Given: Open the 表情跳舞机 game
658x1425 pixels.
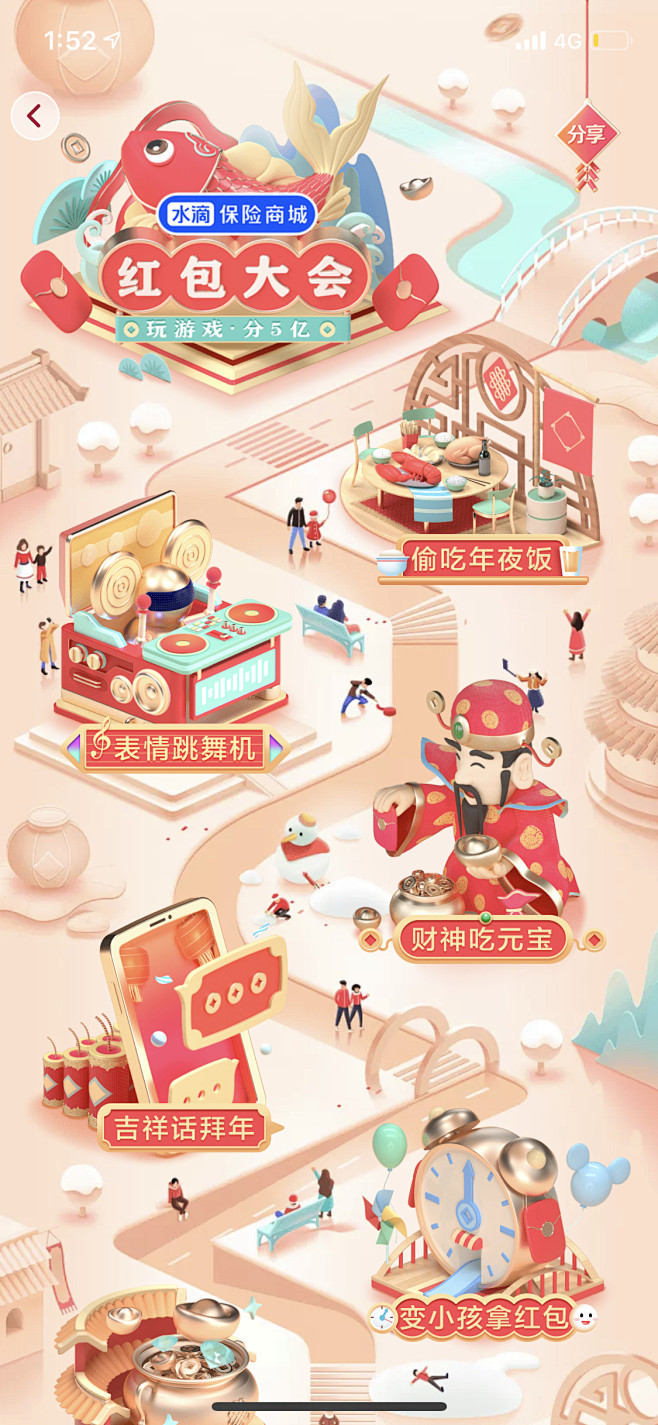Looking at the screenshot, I should 175,748.
